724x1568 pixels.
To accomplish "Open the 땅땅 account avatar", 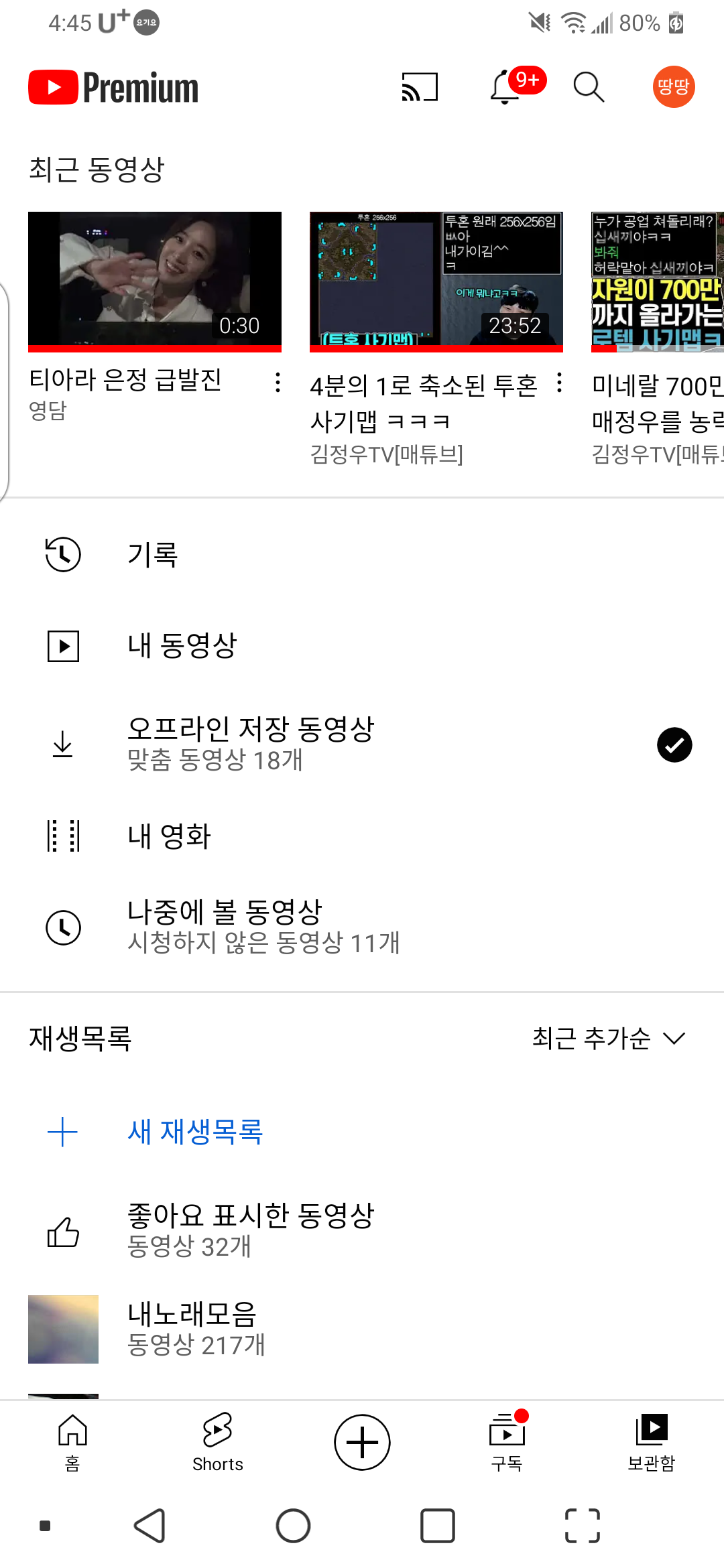I will point(673,87).
